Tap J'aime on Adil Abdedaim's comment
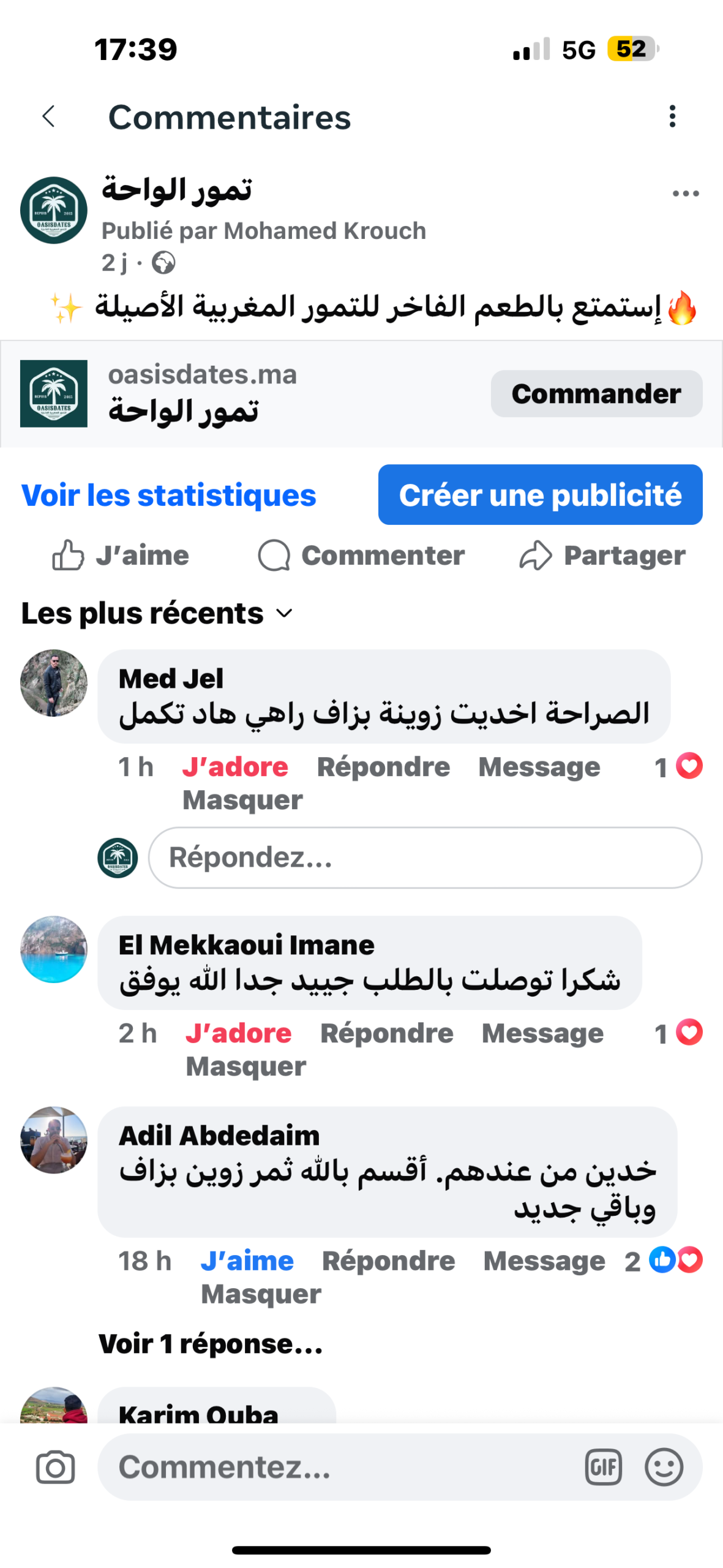723x1568 pixels. (247, 1261)
